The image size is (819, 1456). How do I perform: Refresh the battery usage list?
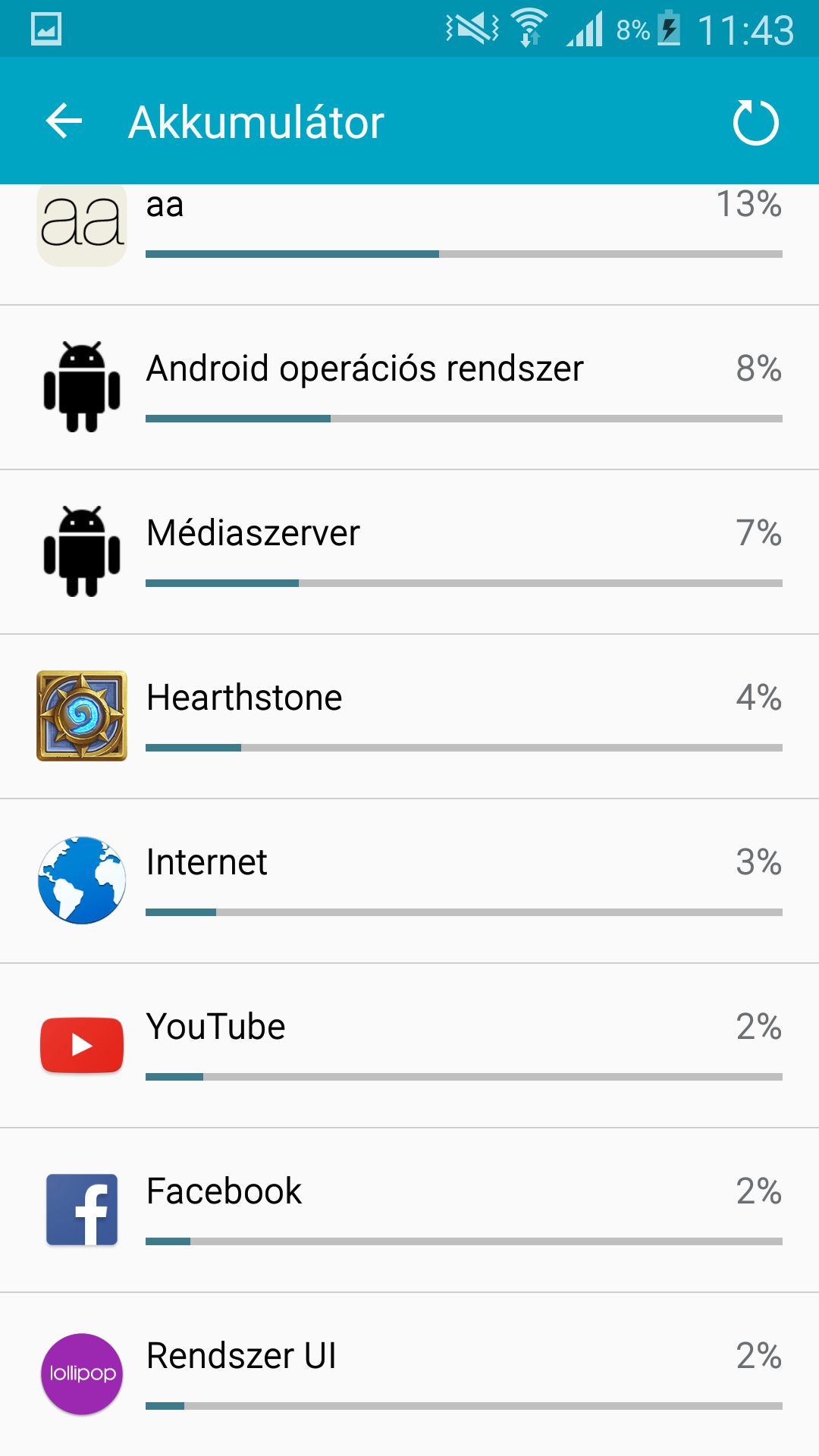(x=755, y=122)
